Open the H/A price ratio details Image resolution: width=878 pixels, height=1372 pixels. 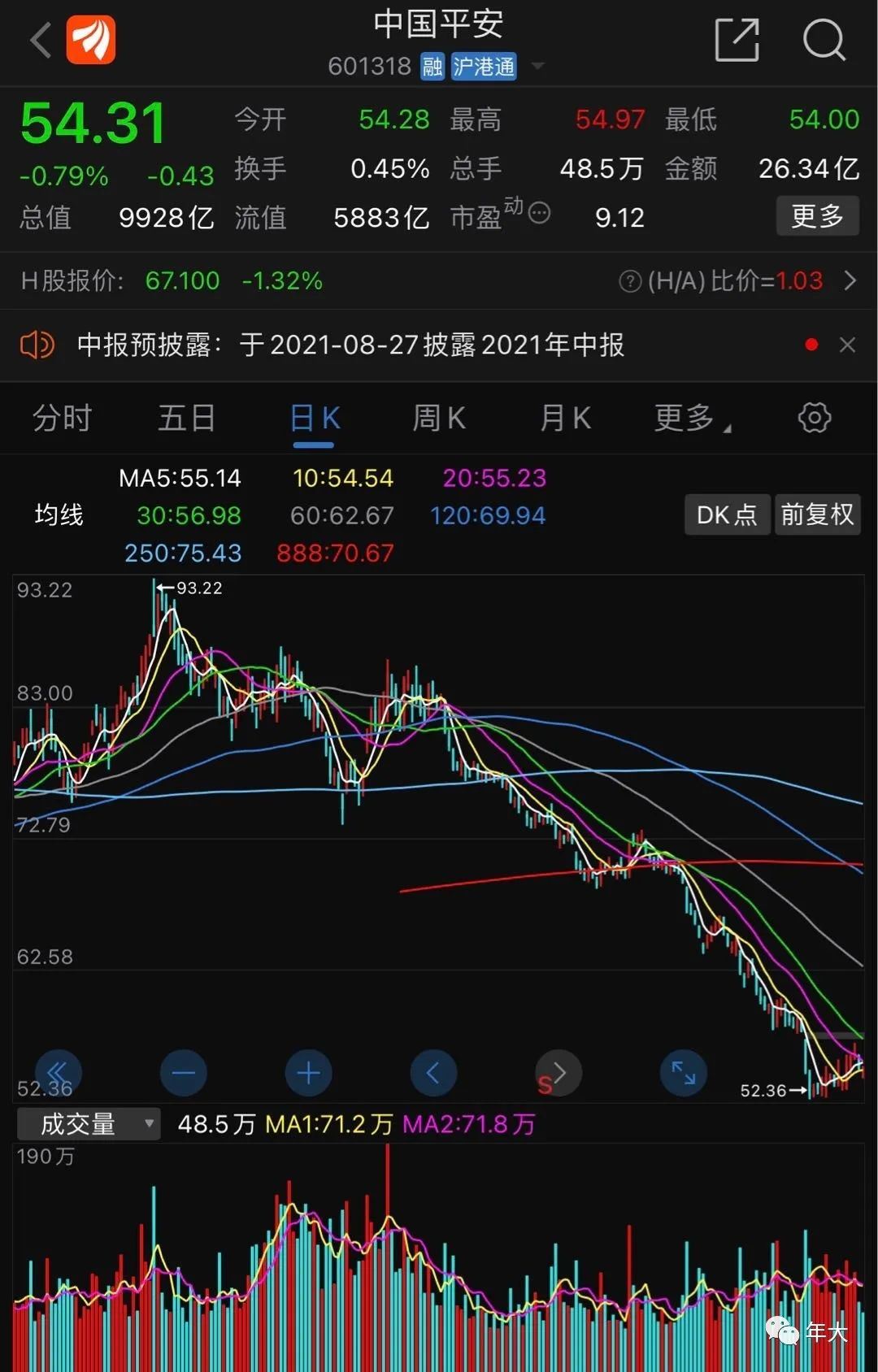[850, 280]
